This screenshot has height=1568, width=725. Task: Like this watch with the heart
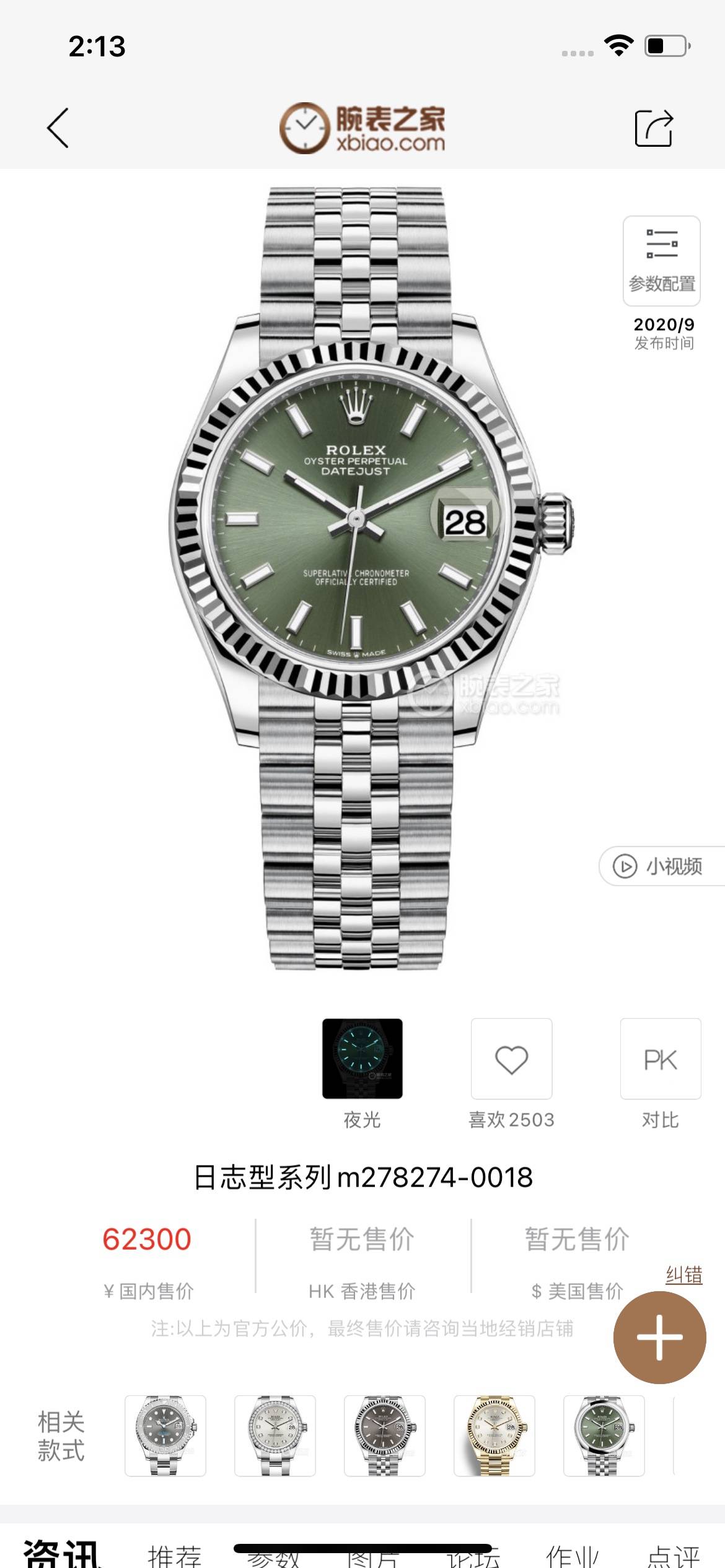[x=511, y=1058]
